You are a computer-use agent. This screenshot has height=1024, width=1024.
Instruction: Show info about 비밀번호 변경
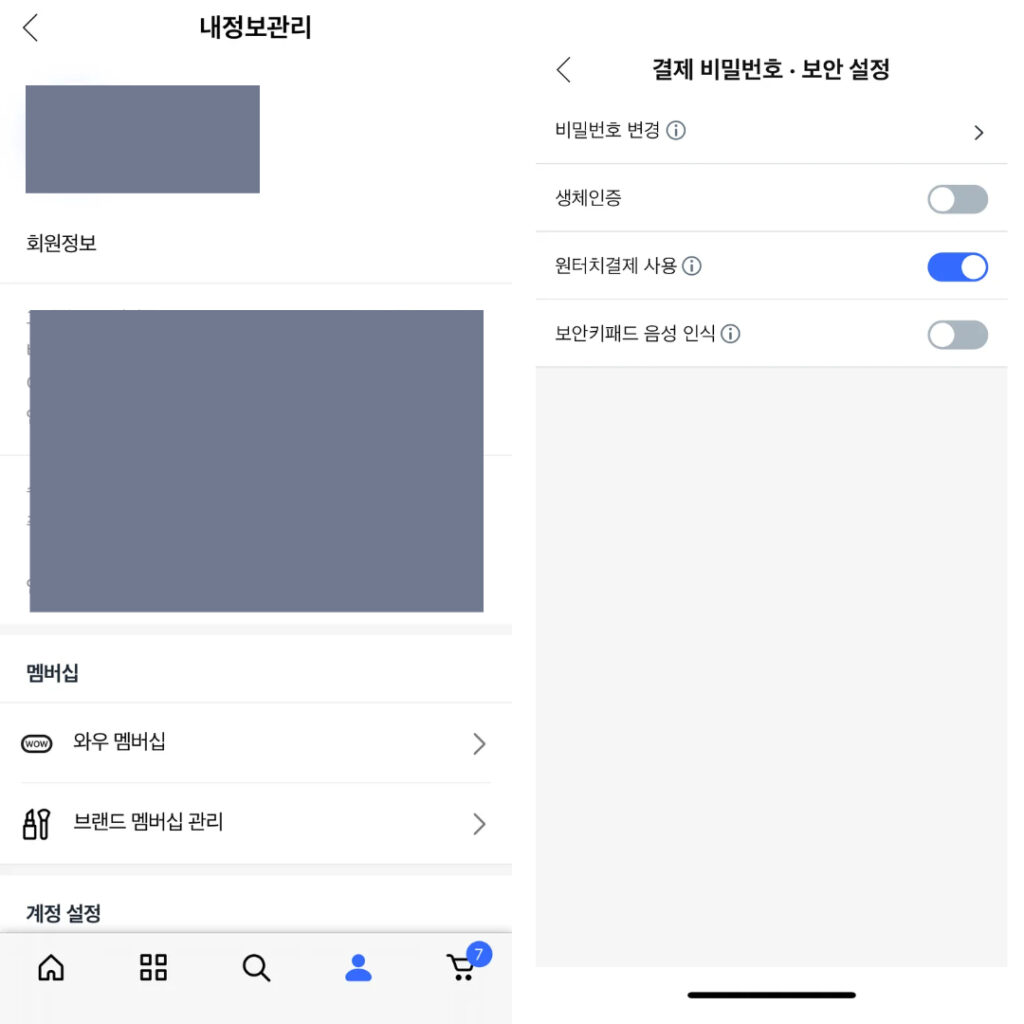click(676, 131)
